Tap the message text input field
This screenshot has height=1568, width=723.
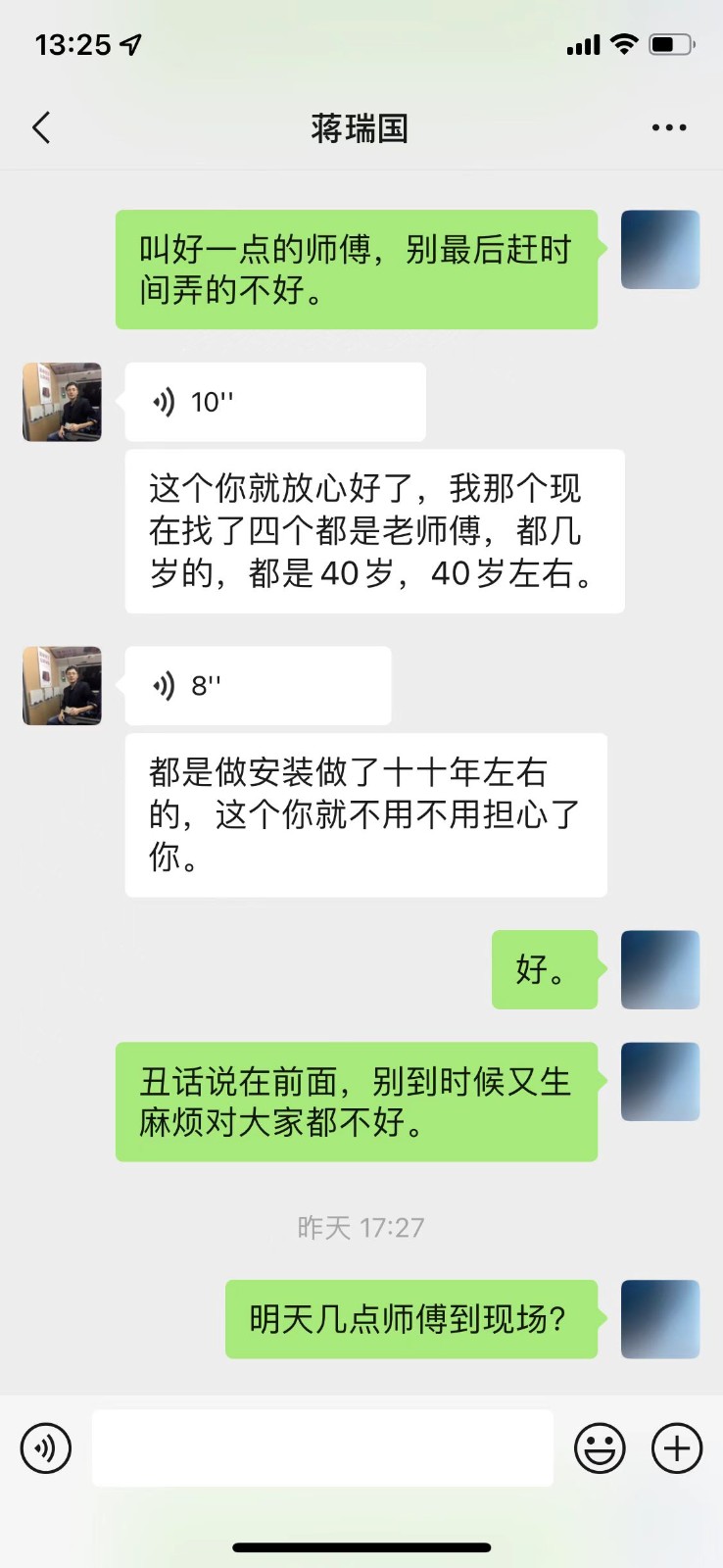[322, 1448]
